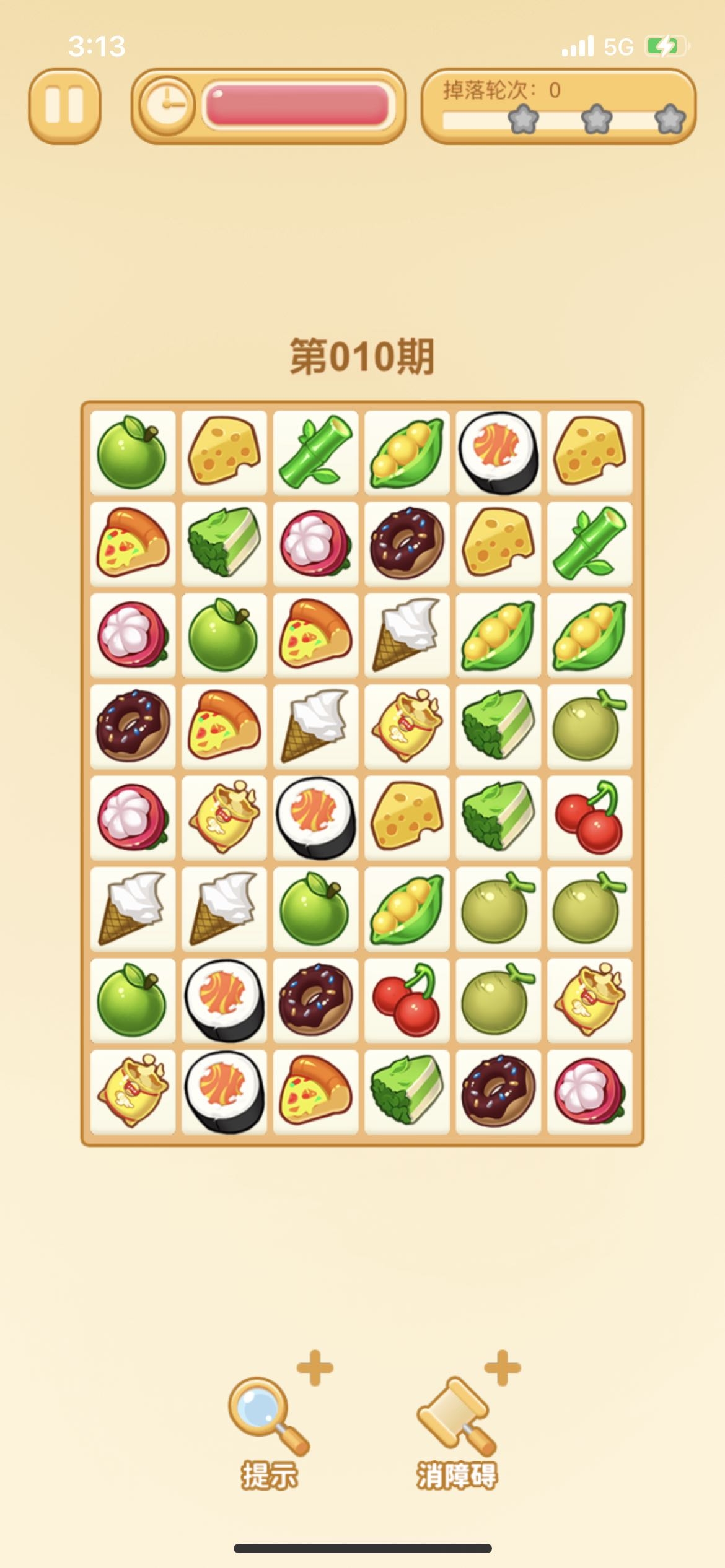Choose the donut tile between mangosteen and cheese

click(406, 544)
